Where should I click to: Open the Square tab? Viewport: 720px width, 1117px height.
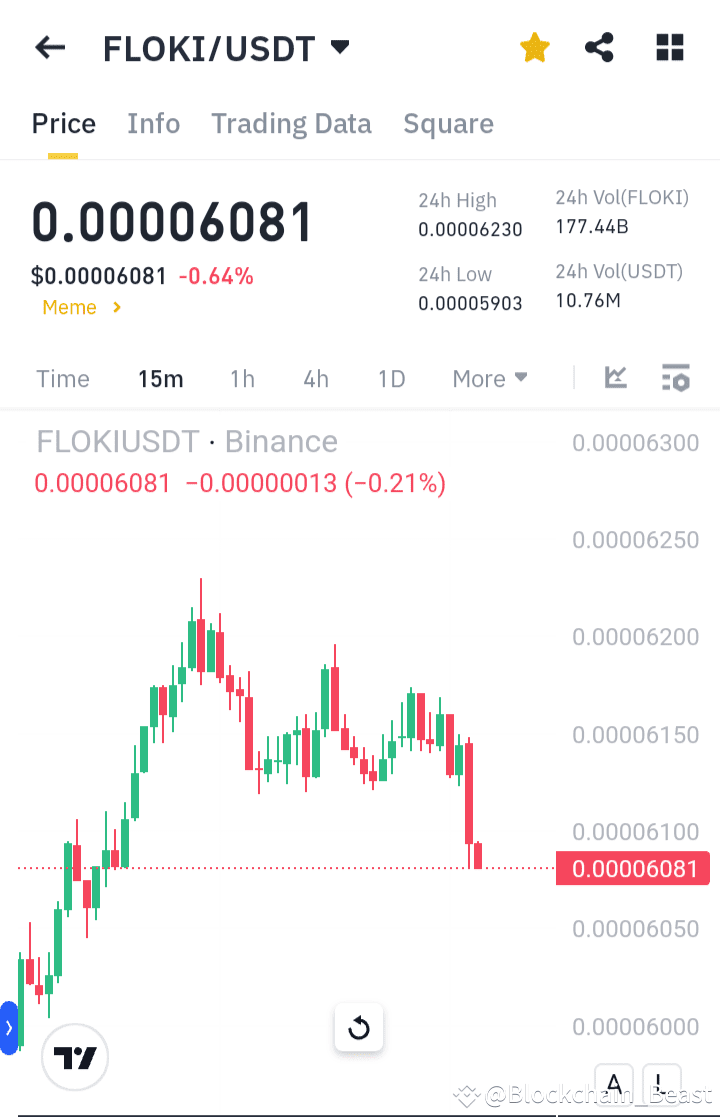coord(448,123)
